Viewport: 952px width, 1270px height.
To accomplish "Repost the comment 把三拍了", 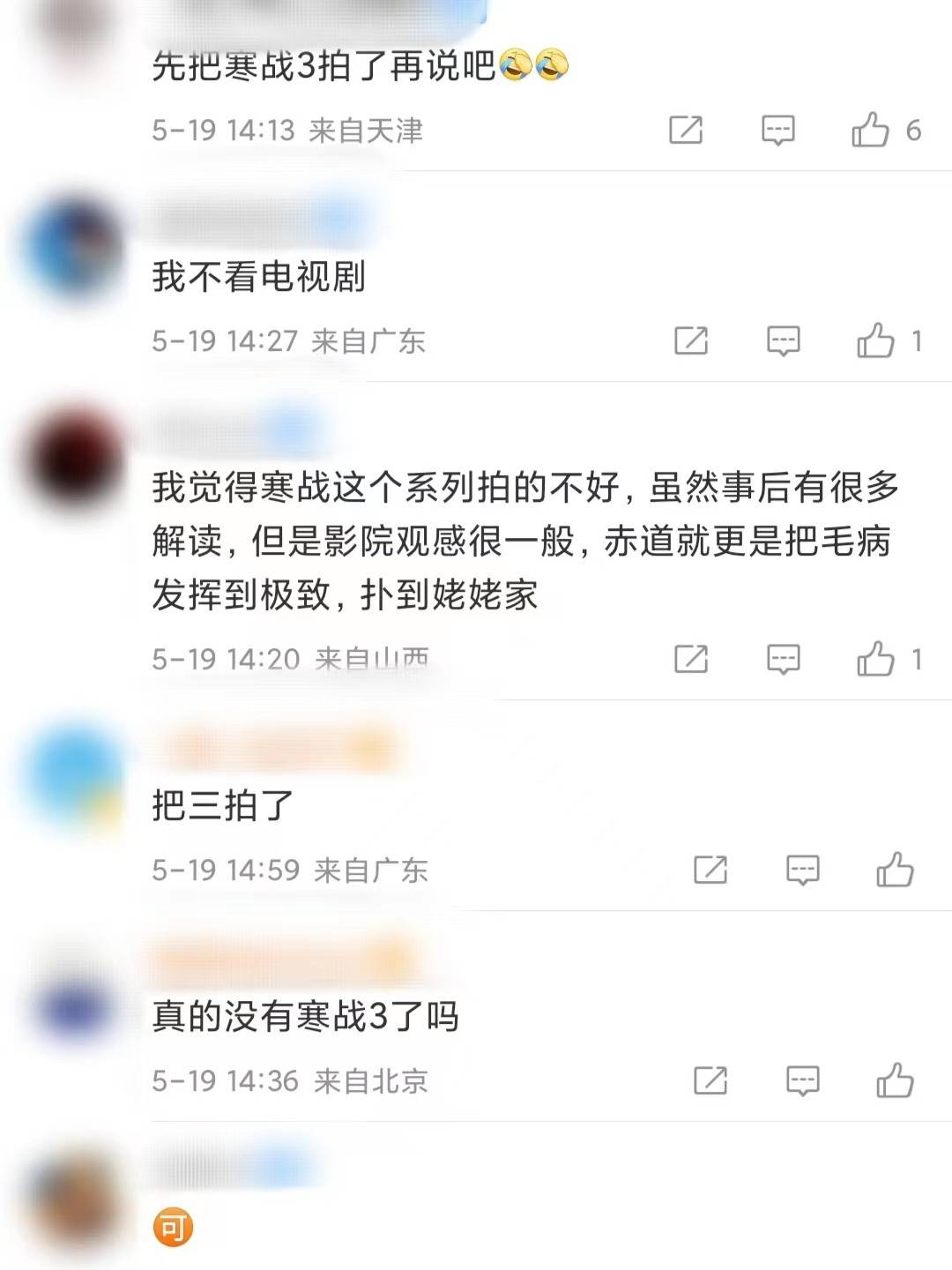I will click(710, 870).
